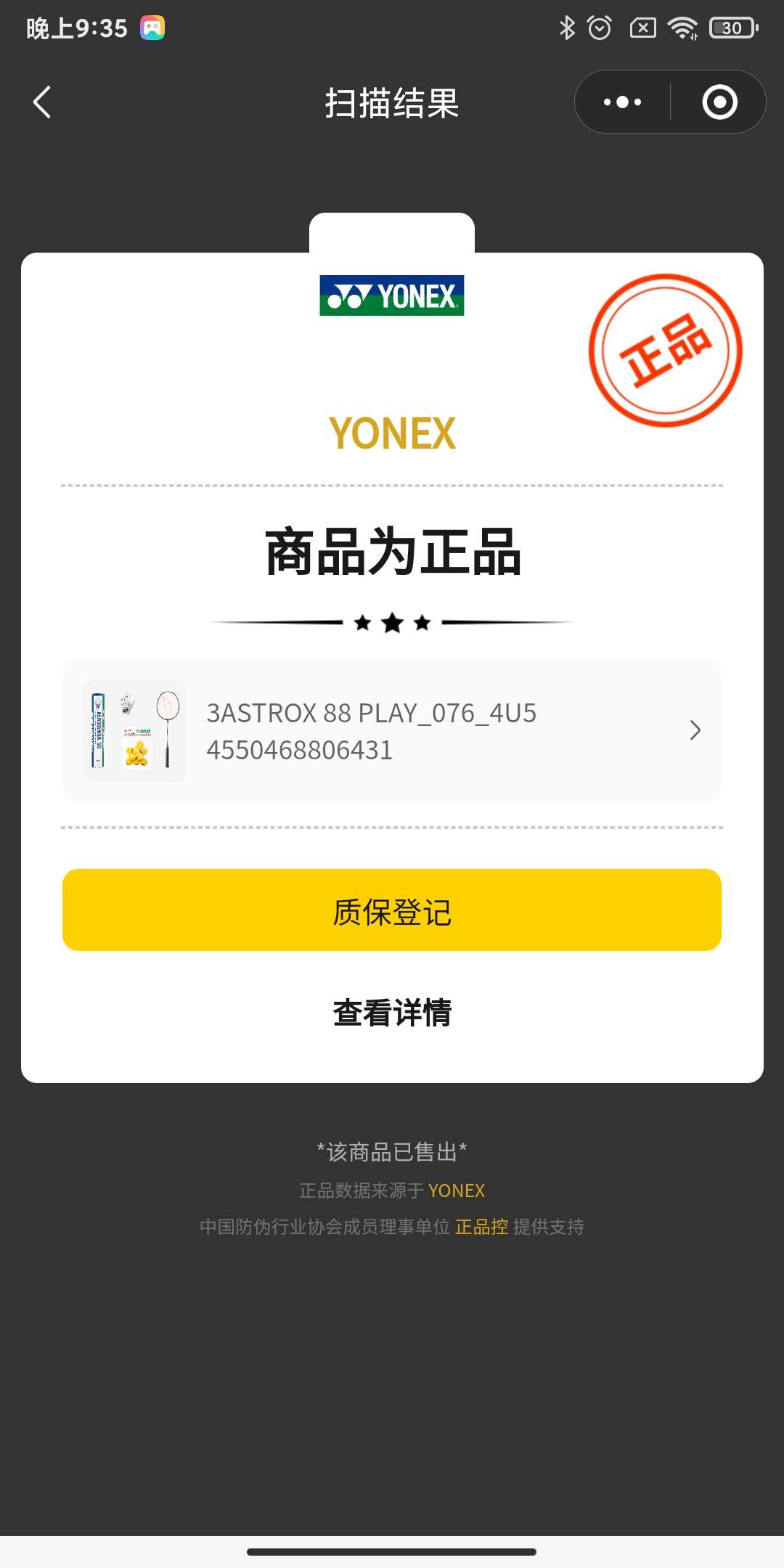
Task: Open the mini program more options menu
Action: pyautogui.click(x=623, y=102)
